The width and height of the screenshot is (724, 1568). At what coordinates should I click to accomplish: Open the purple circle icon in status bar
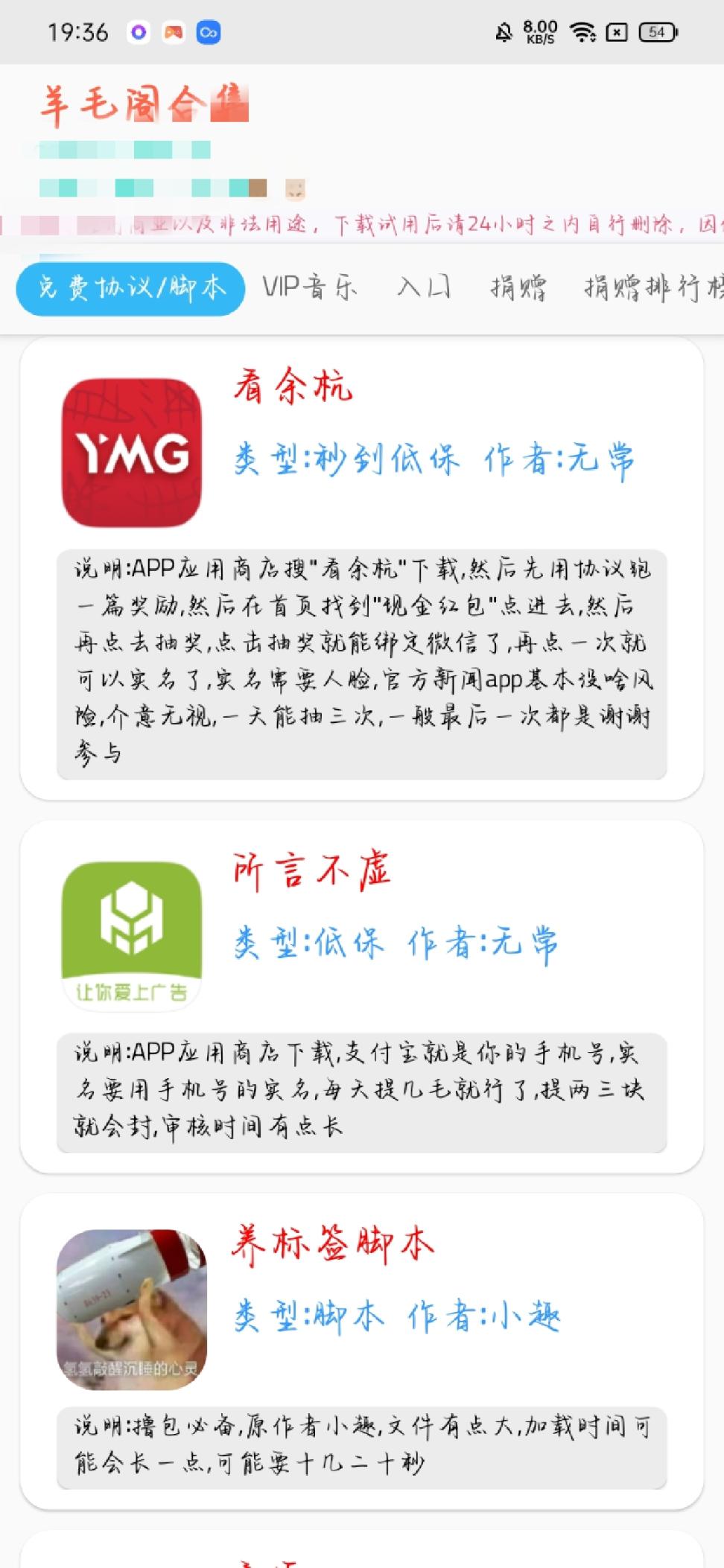[x=136, y=33]
